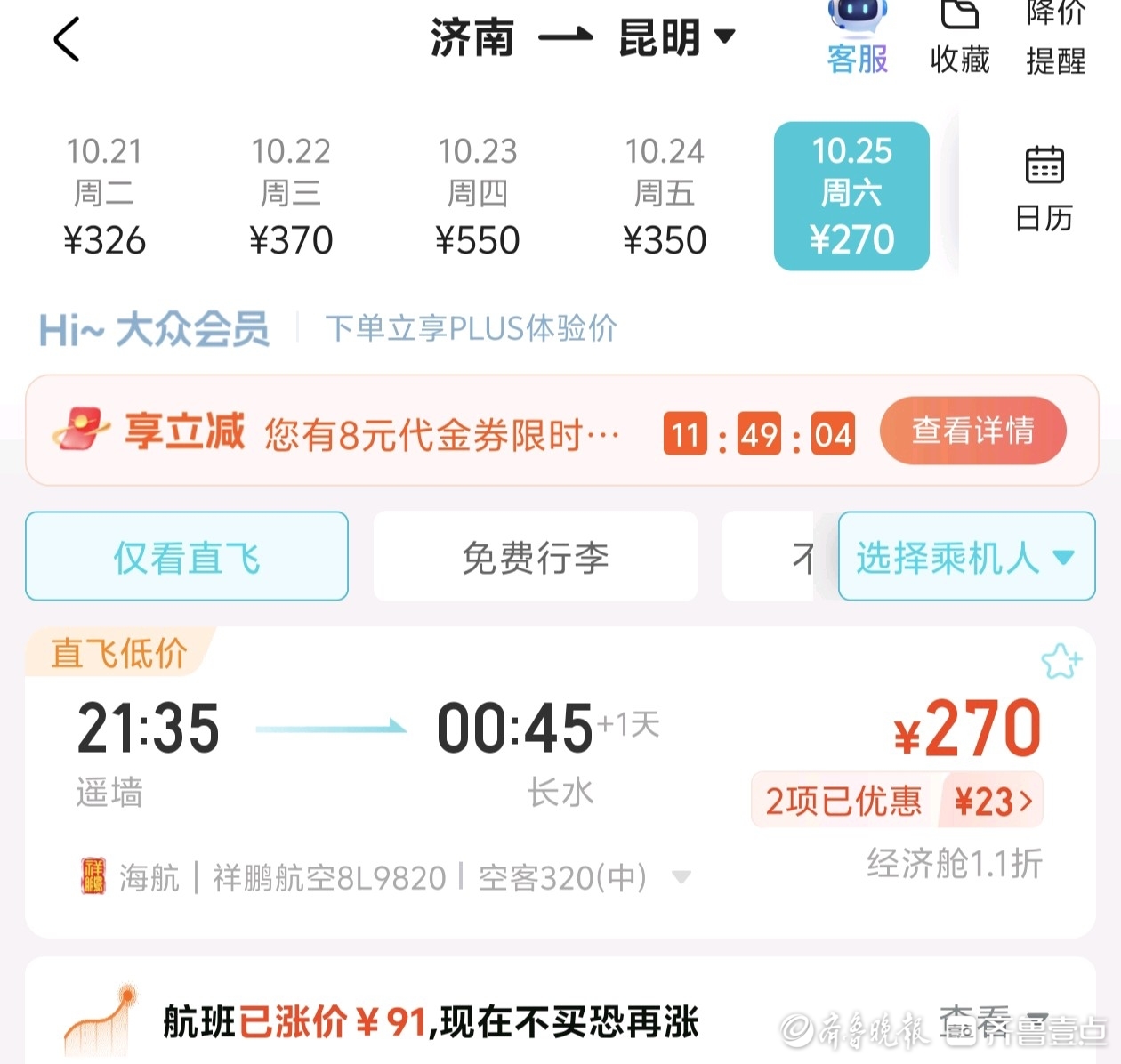Viewport: 1121px width, 1064px height.
Task: Open the 选择乘机人 dropdown
Action: click(x=966, y=557)
